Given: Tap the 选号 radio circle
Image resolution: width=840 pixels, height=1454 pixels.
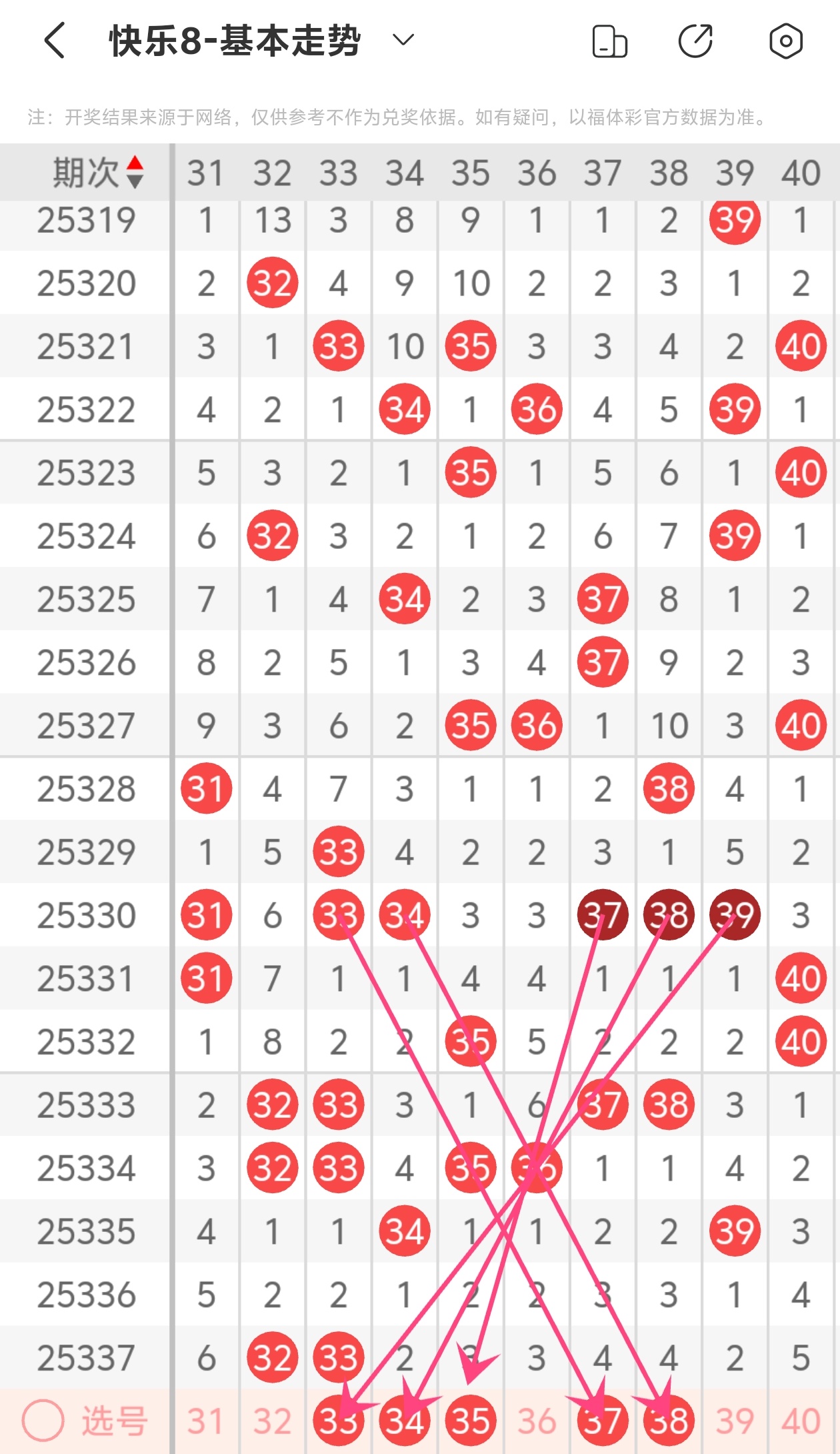Looking at the screenshot, I should (43, 1421).
